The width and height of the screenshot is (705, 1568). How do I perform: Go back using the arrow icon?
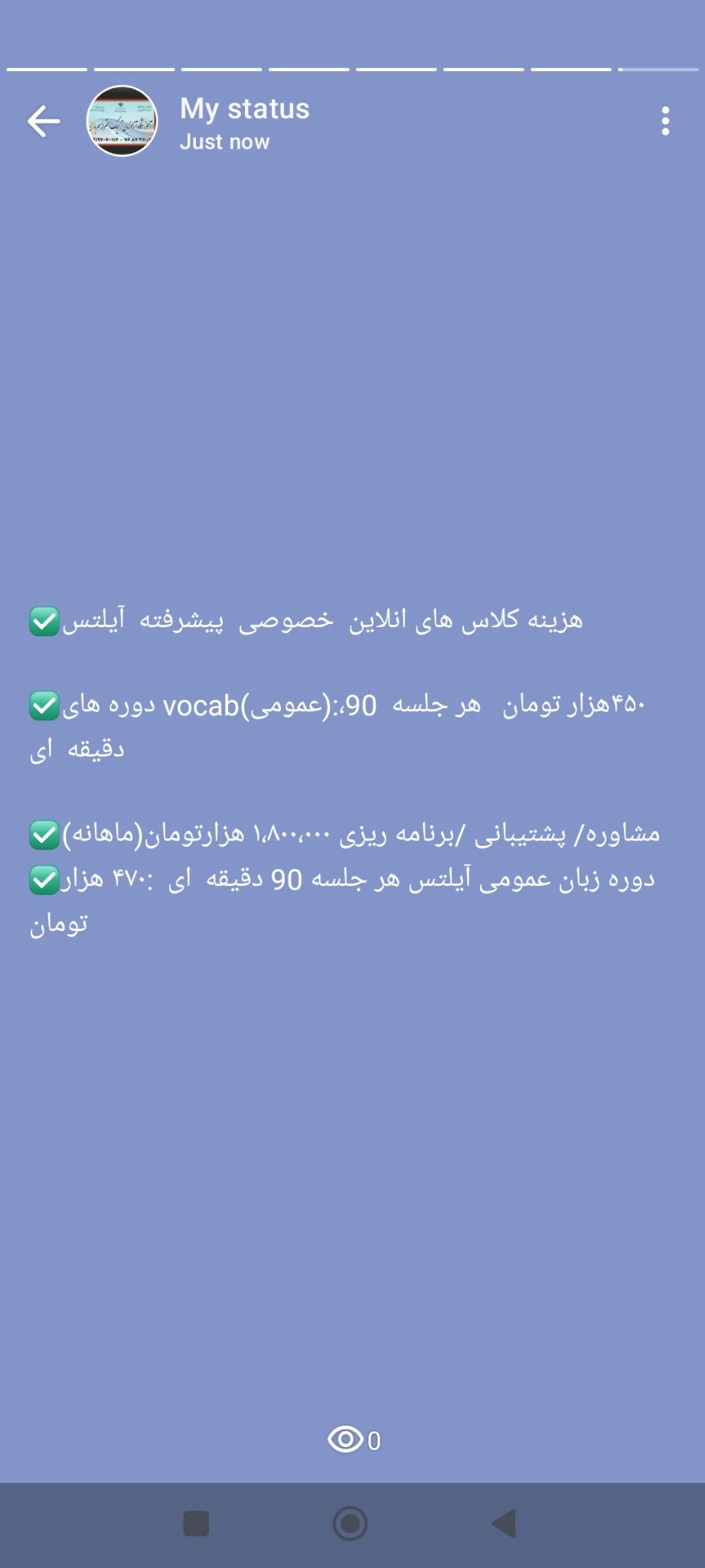(44, 121)
